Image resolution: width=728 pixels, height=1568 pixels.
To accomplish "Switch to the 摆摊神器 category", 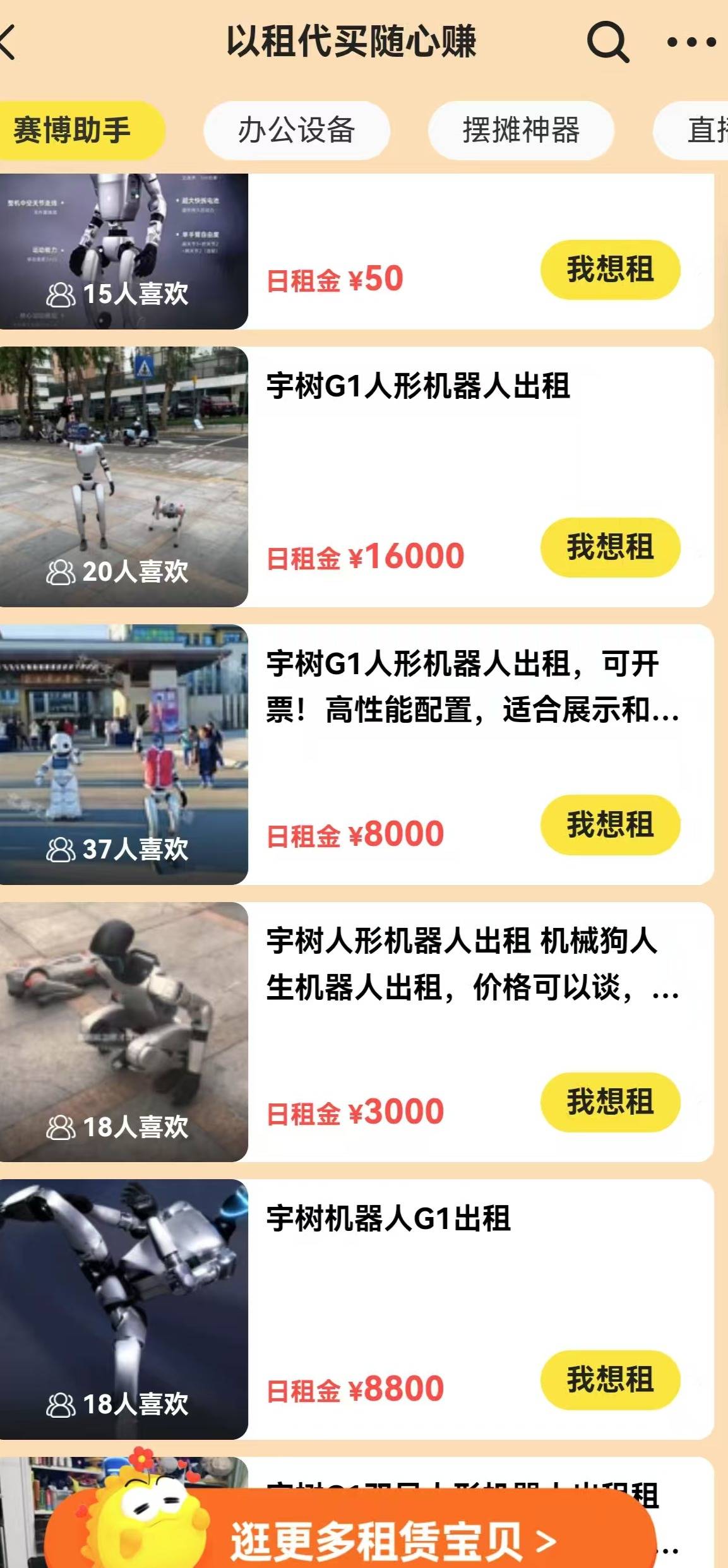I will pos(521,131).
